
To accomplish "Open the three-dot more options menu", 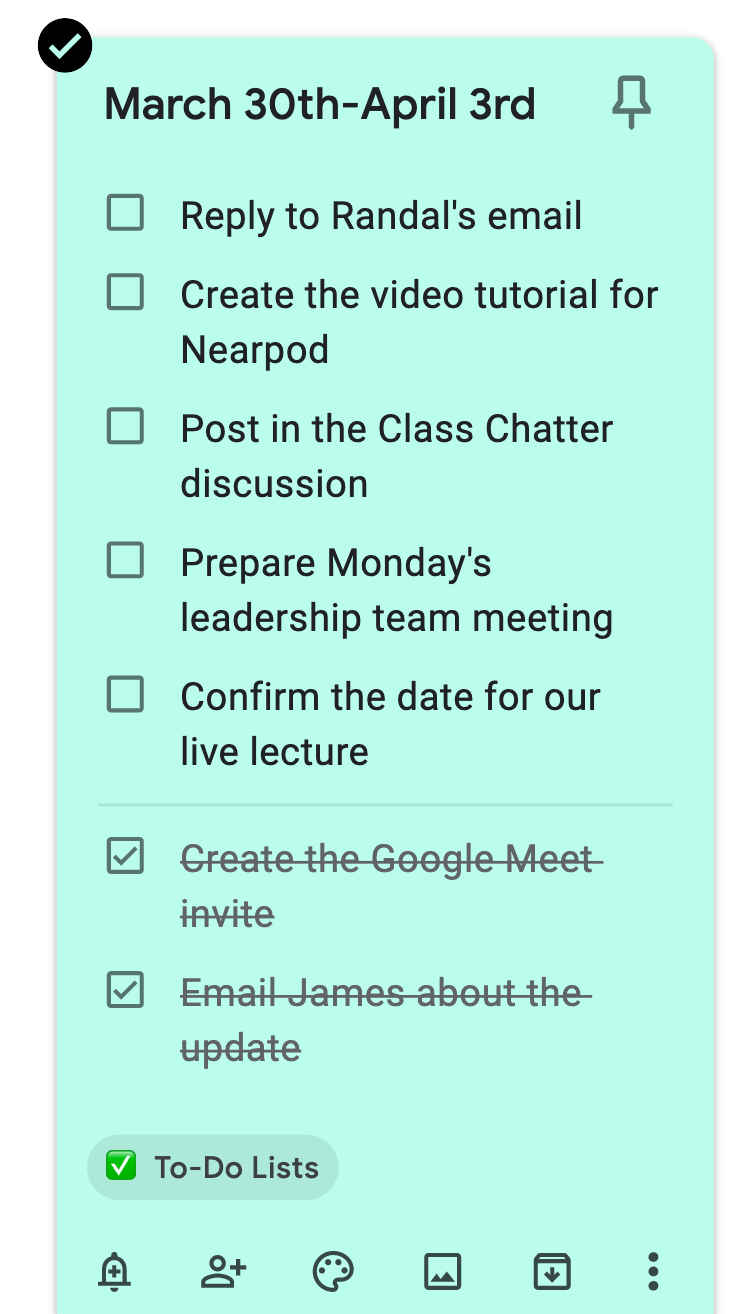I will tap(653, 1272).
